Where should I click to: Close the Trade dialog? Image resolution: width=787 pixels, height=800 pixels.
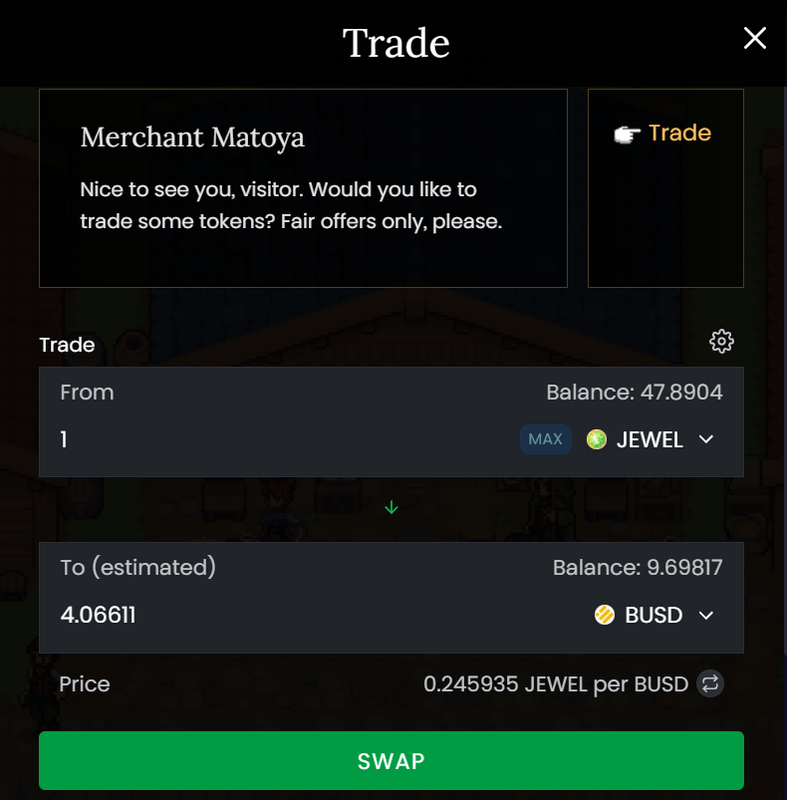coord(754,39)
